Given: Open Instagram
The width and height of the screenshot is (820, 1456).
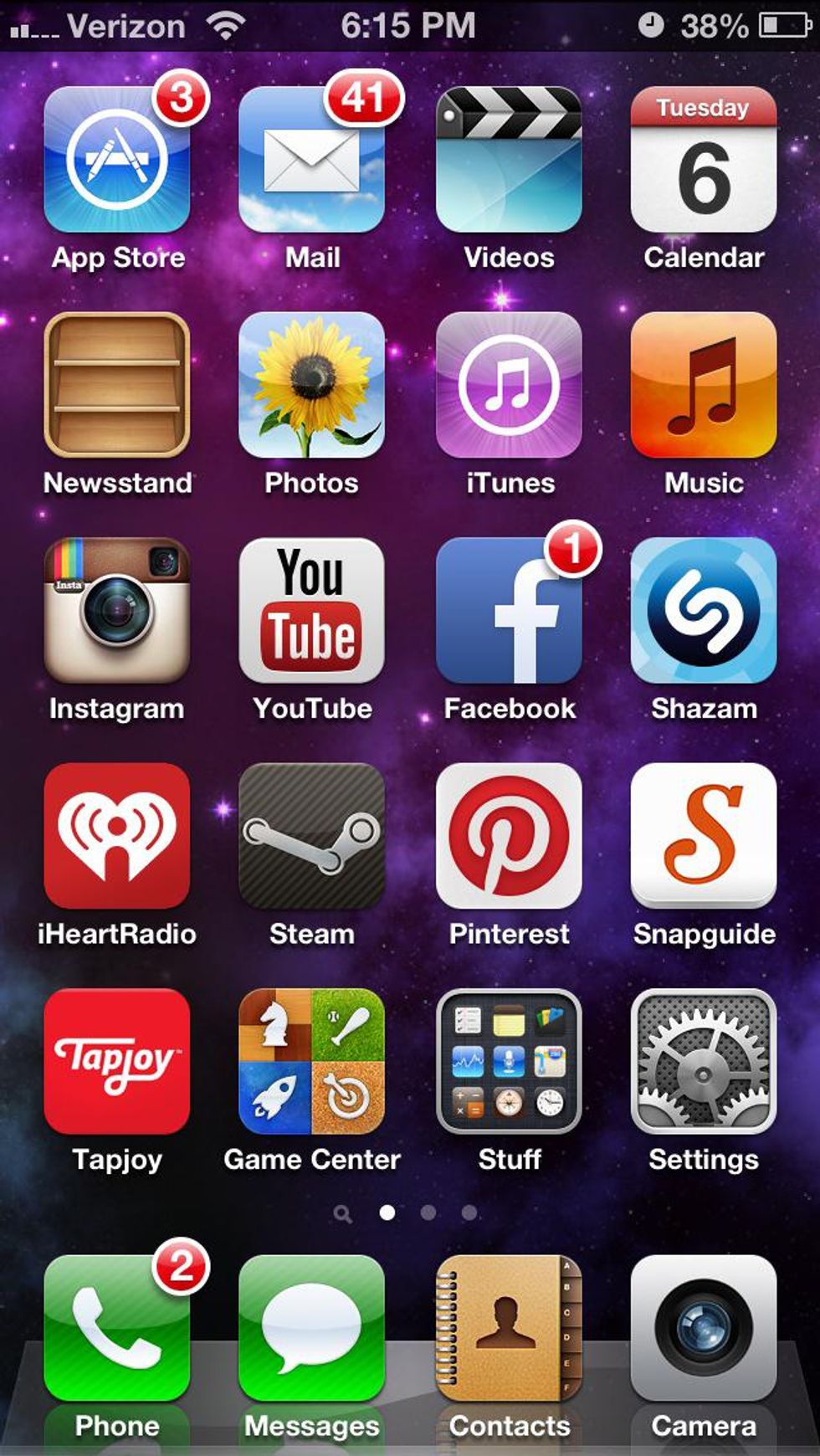Looking at the screenshot, I should coord(116,611).
